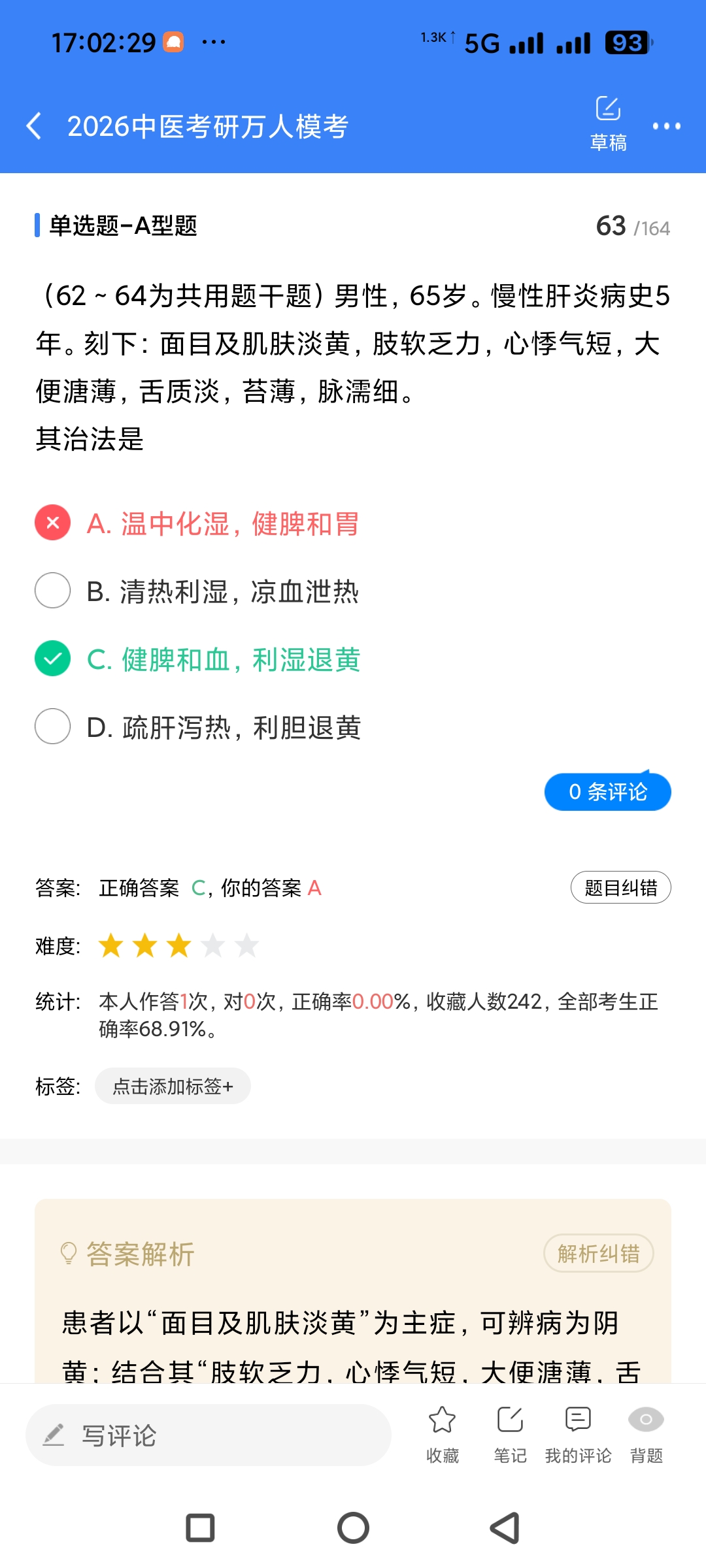706x1568 pixels.
Task: Go back from the mock exam page
Action: 34,125
